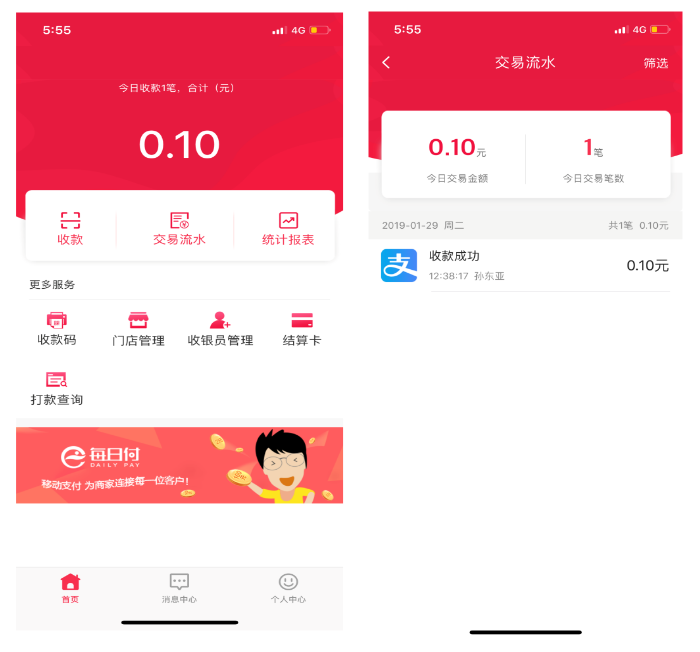This screenshot has height=652, width=700.
Task: Open the 结算卡 settlement card
Action: 301,329
